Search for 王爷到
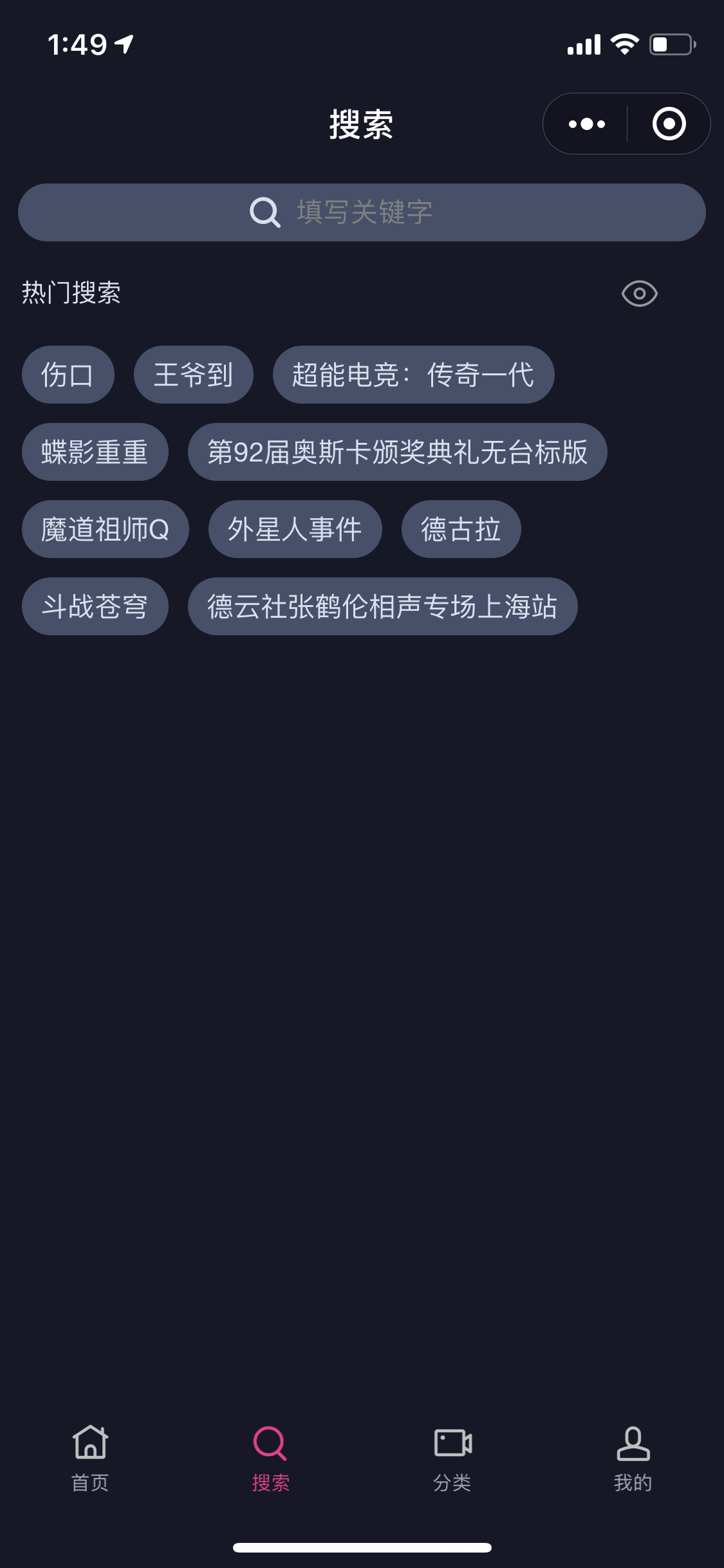 point(194,375)
